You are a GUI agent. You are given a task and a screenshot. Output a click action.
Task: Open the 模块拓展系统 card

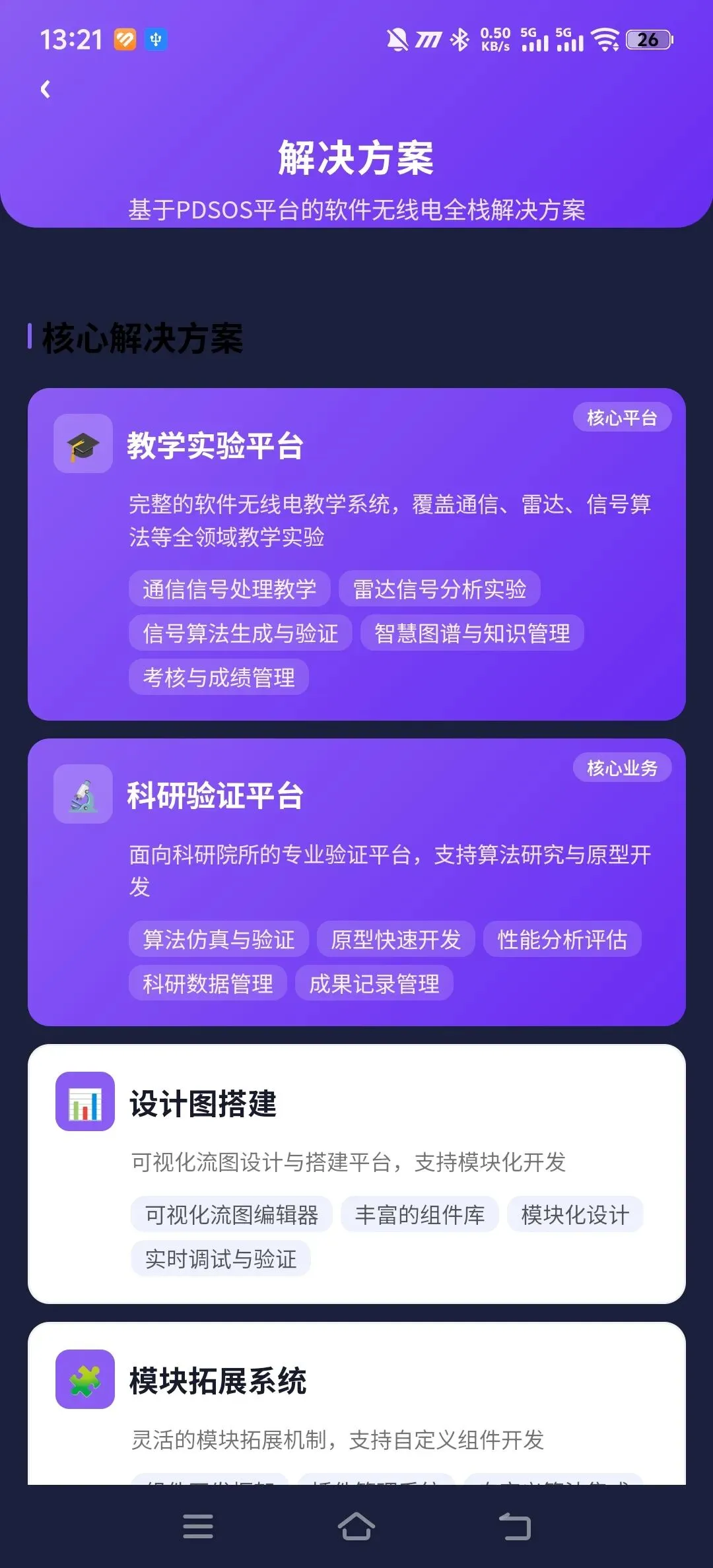coord(356,1404)
